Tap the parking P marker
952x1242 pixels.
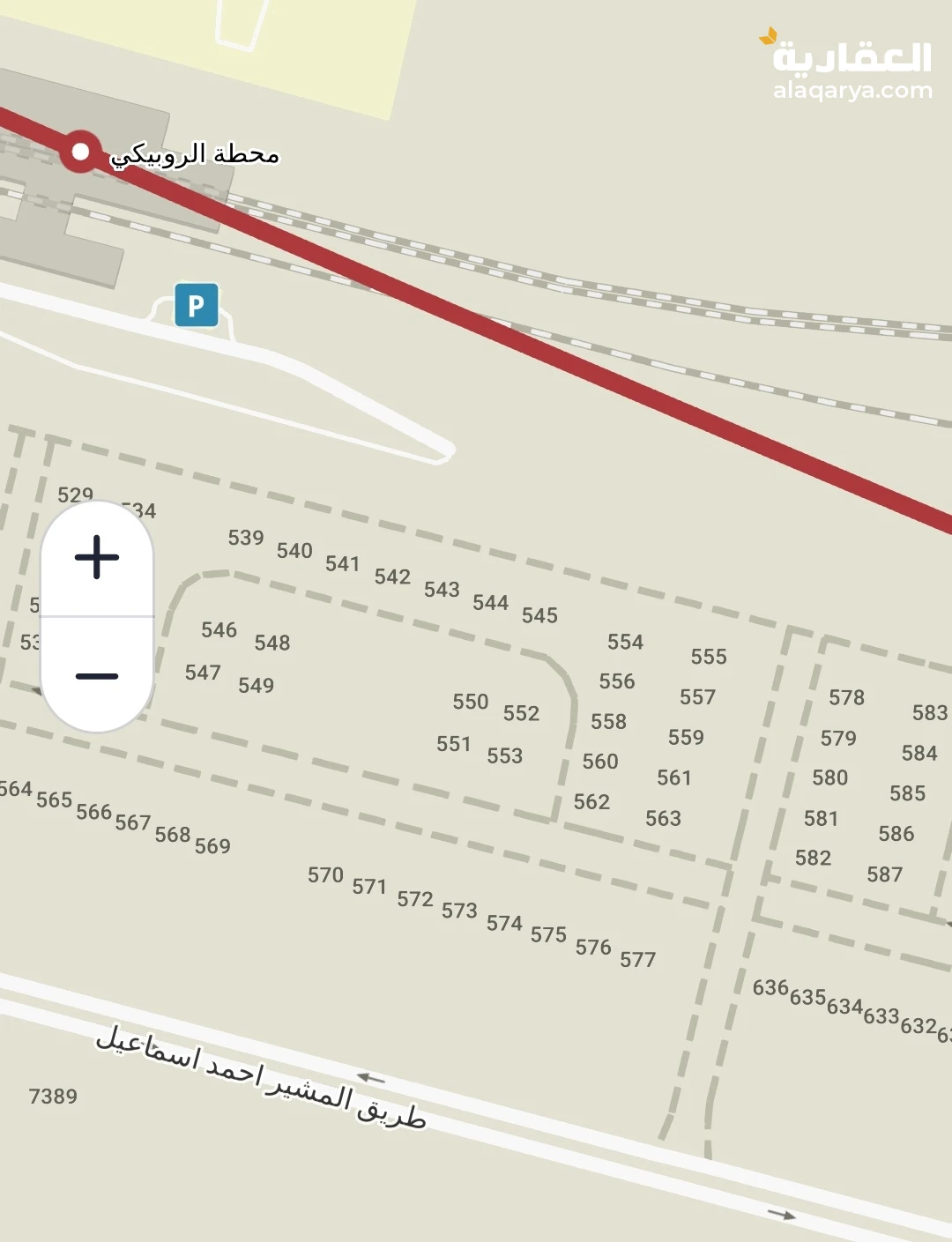(x=196, y=306)
